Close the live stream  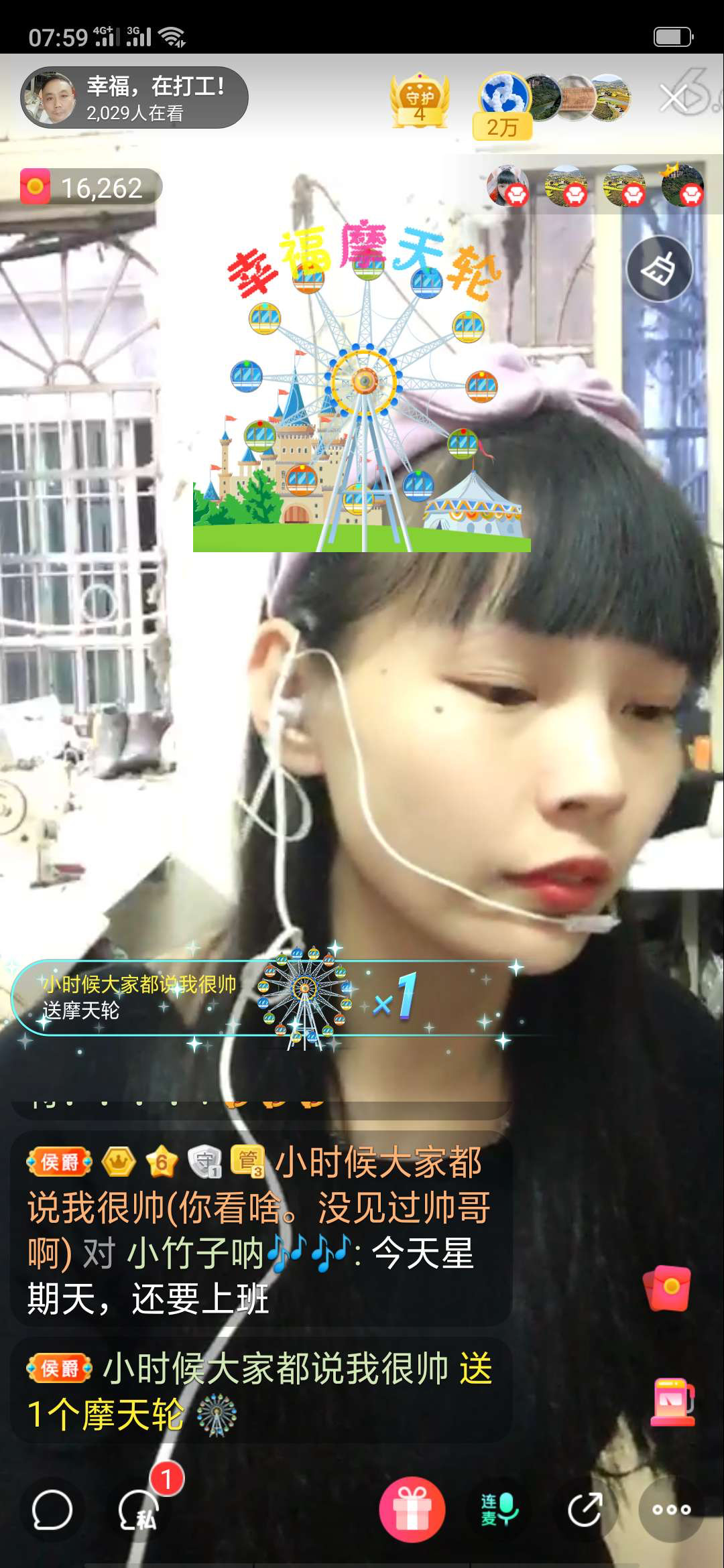(x=674, y=99)
